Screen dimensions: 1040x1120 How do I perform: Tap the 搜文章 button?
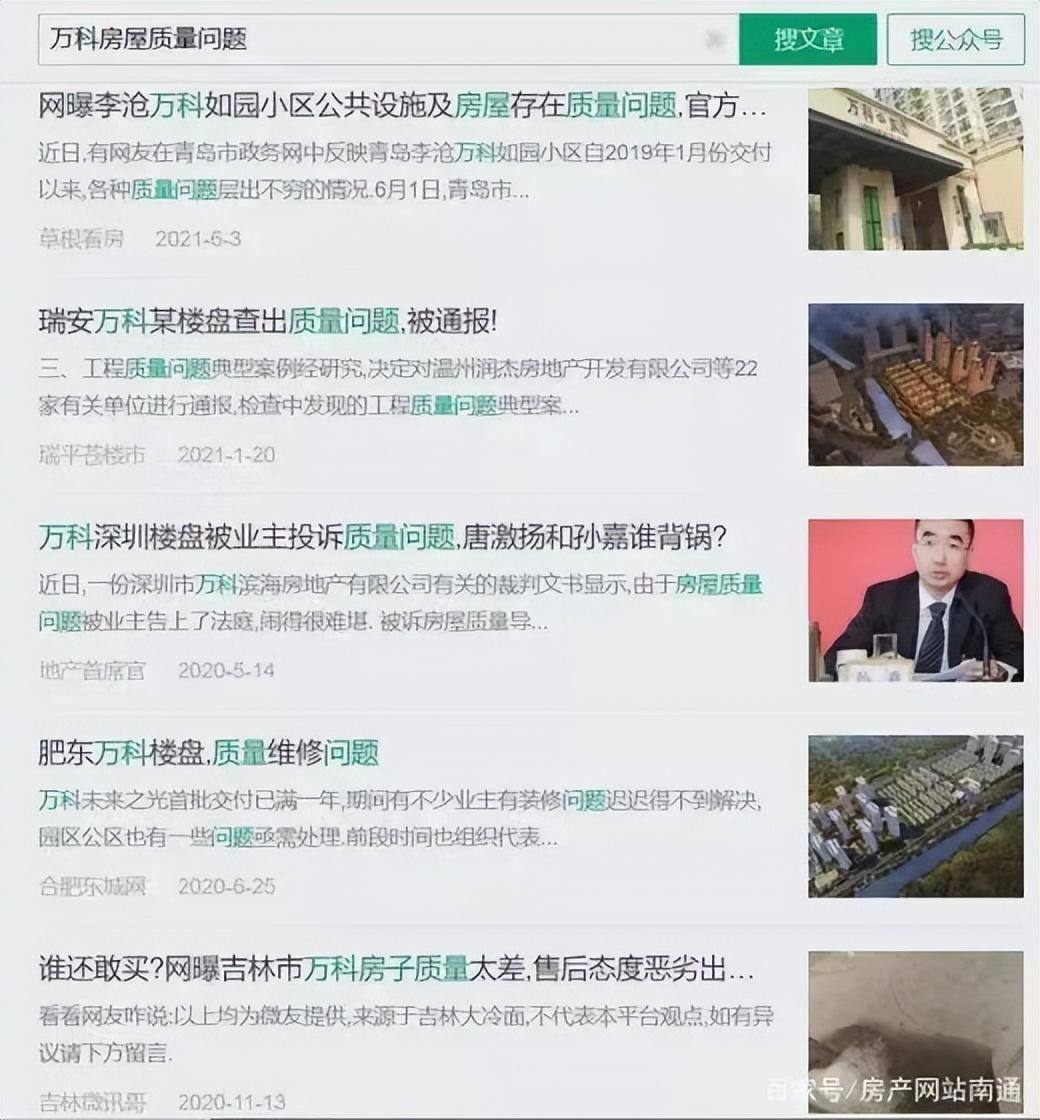[808, 40]
